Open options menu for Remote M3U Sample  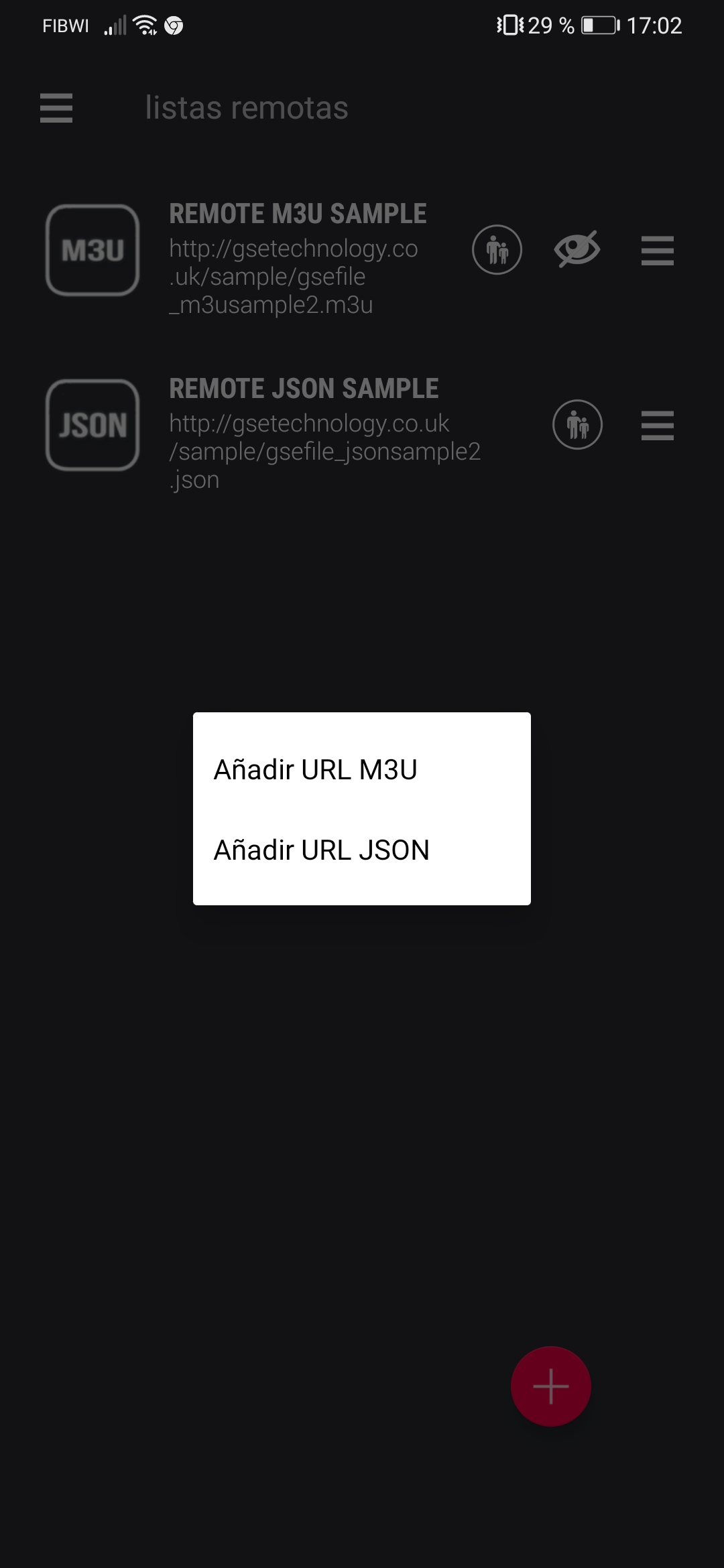(657, 251)
